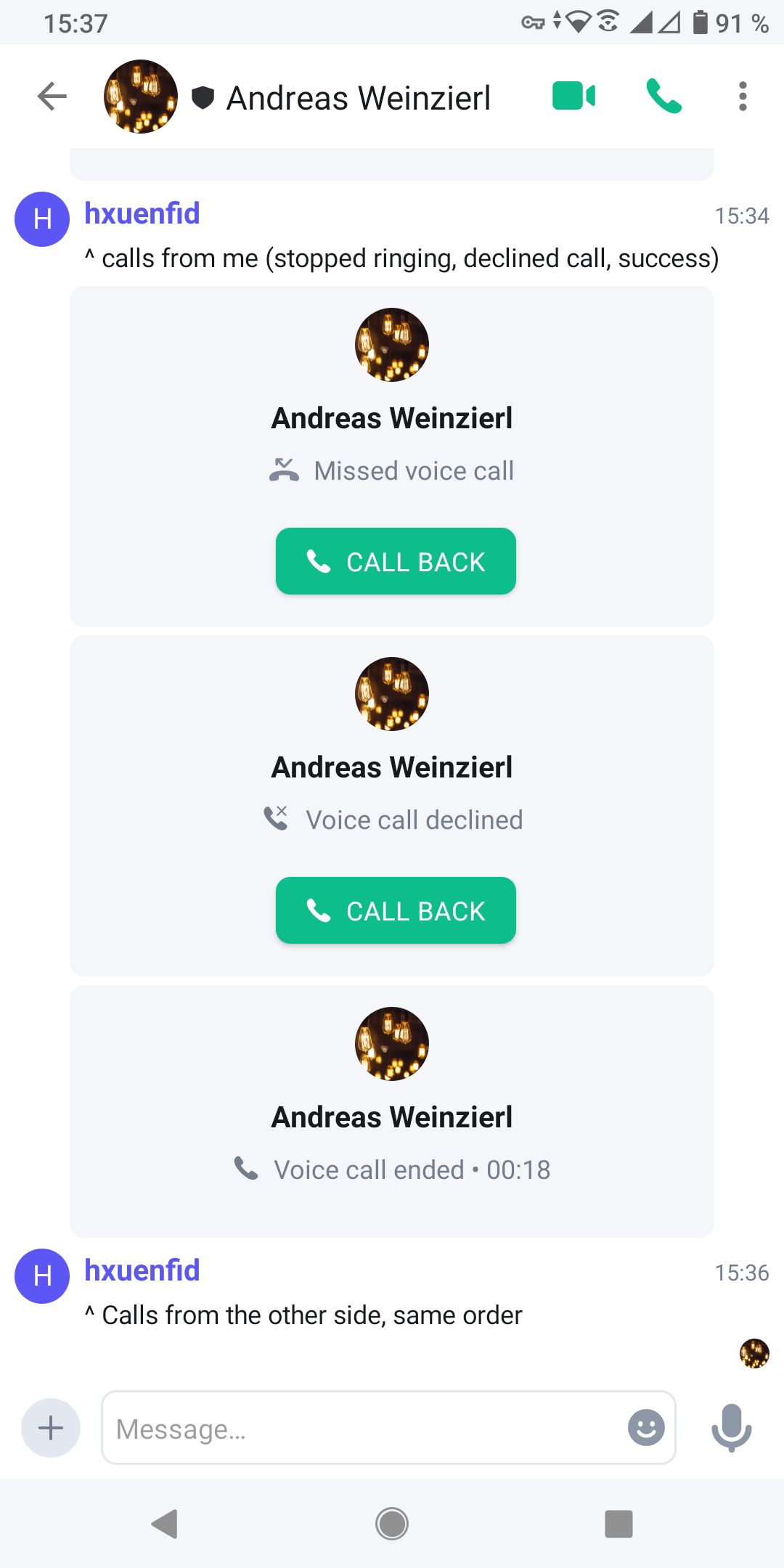
Task: Open Andreas Weinzierl's room details from the header
Action: pyautogui.click(x=358, y=98)
